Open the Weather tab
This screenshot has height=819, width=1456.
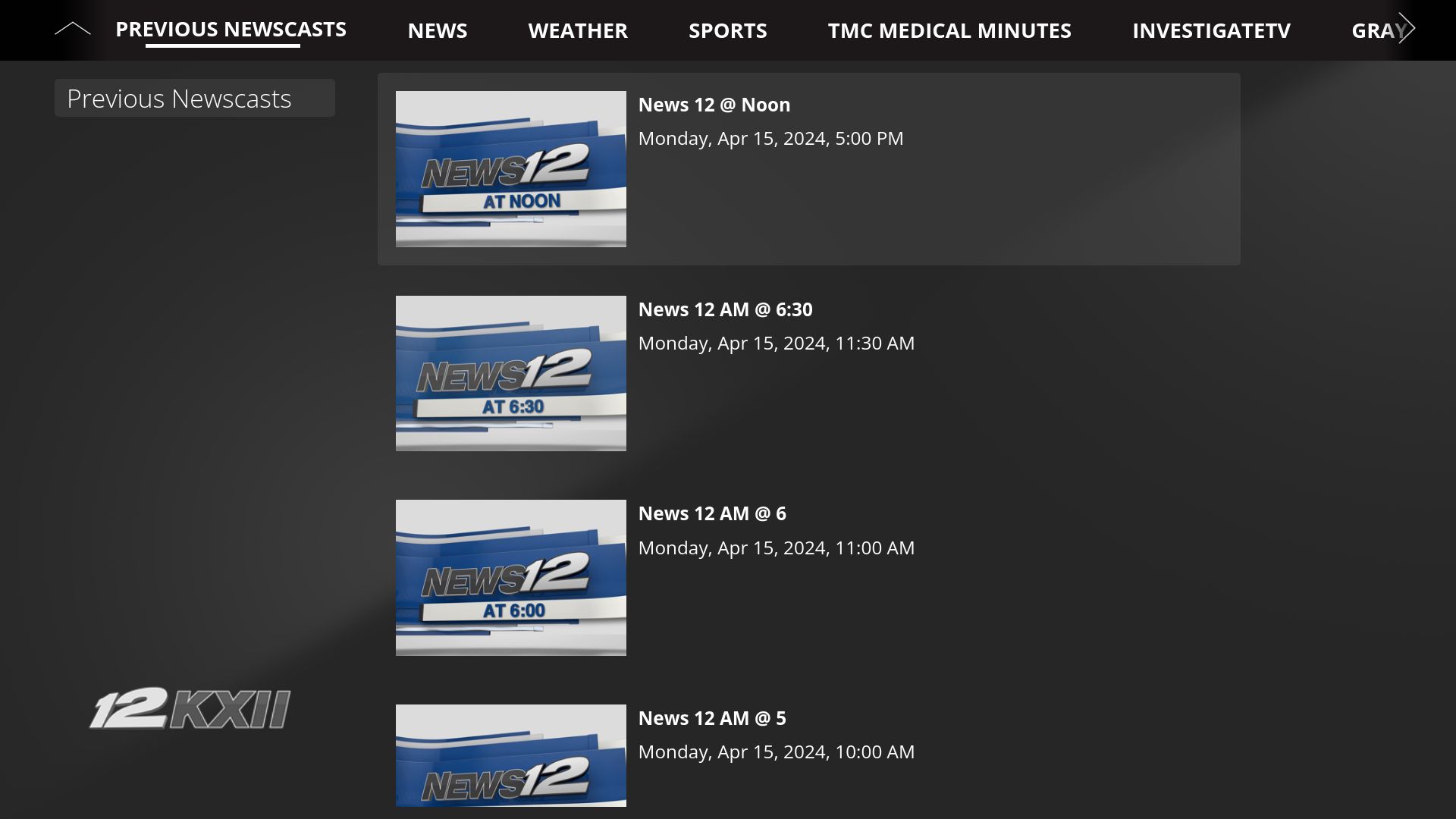pos(578,30)
